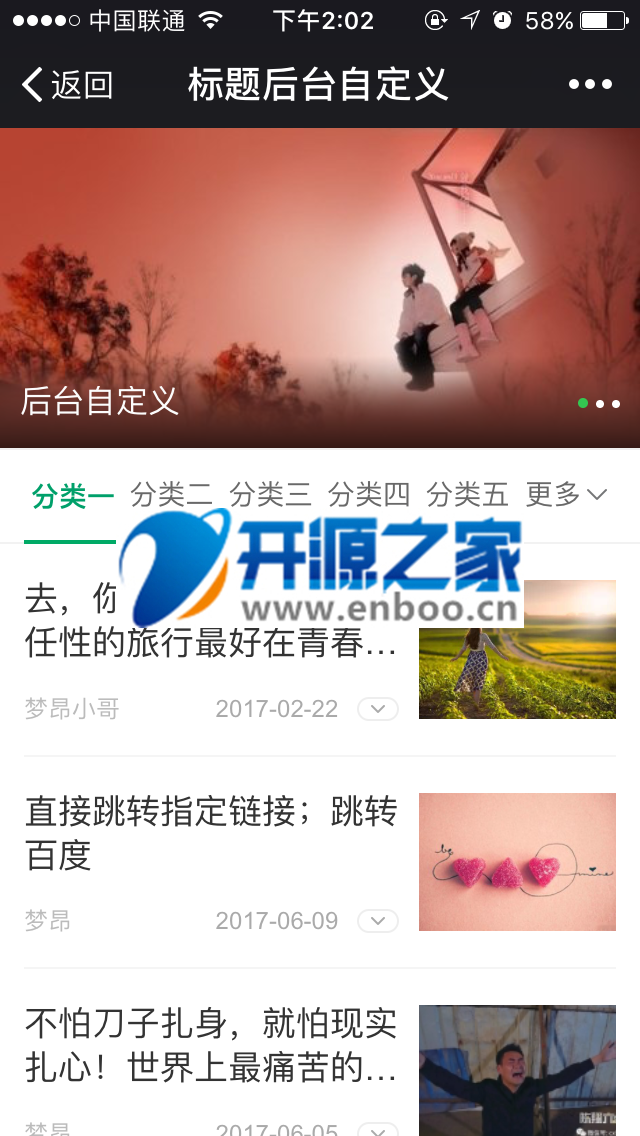
Task: Open the article 任性的旅行最好在青春
Action: click(x=210, y=644)
